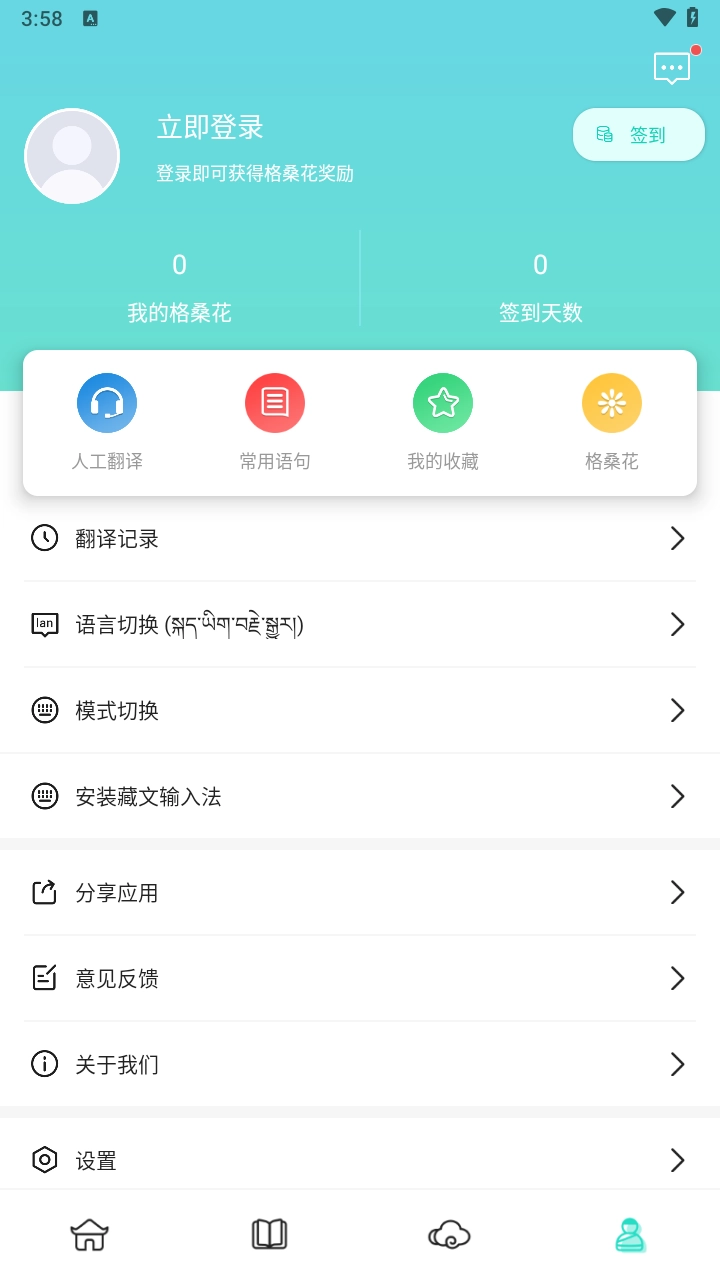Open the 格桑花 shortcut in the card
The height and width of the screenshot is (1280, 720).
pos(611,421)
